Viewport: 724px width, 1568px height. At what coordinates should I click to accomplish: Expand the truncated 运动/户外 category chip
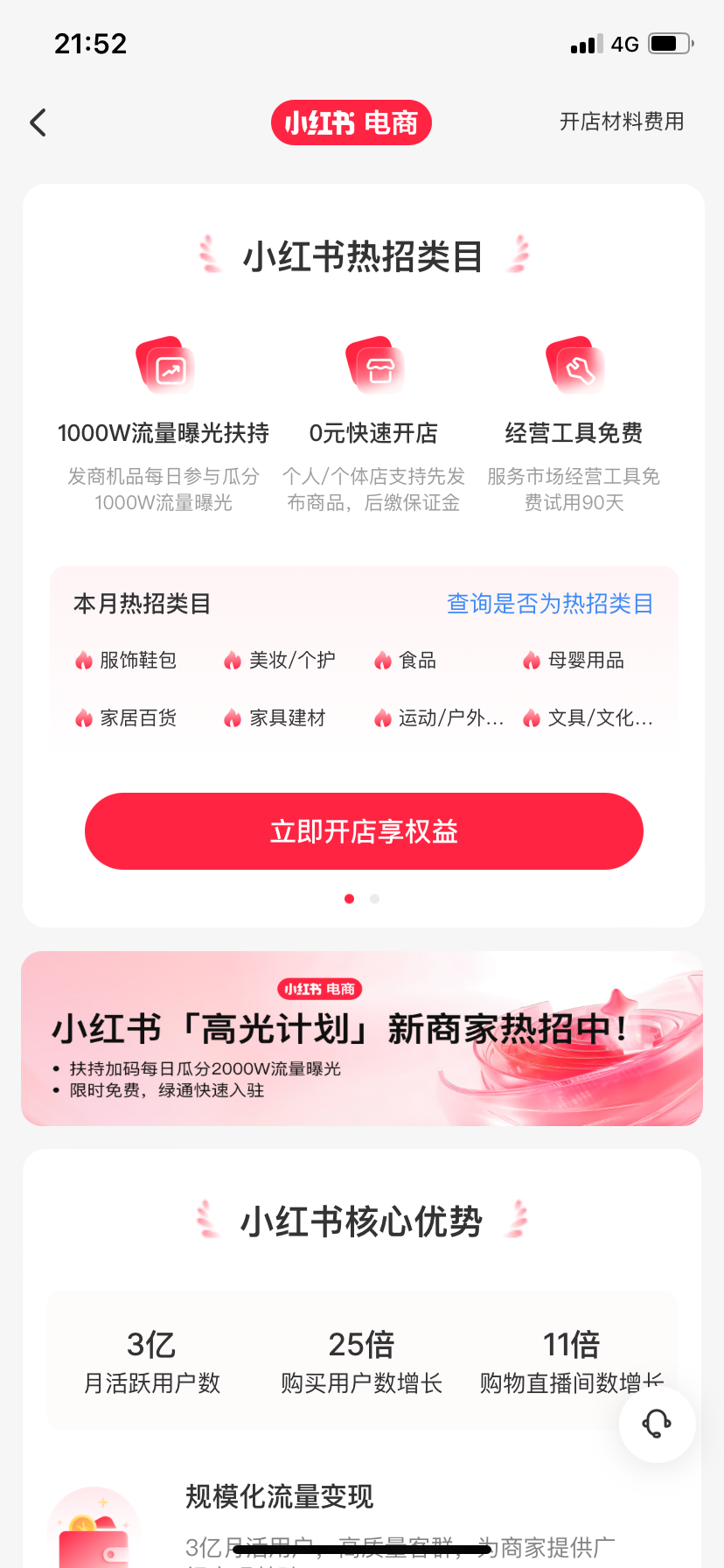(442, 718)
